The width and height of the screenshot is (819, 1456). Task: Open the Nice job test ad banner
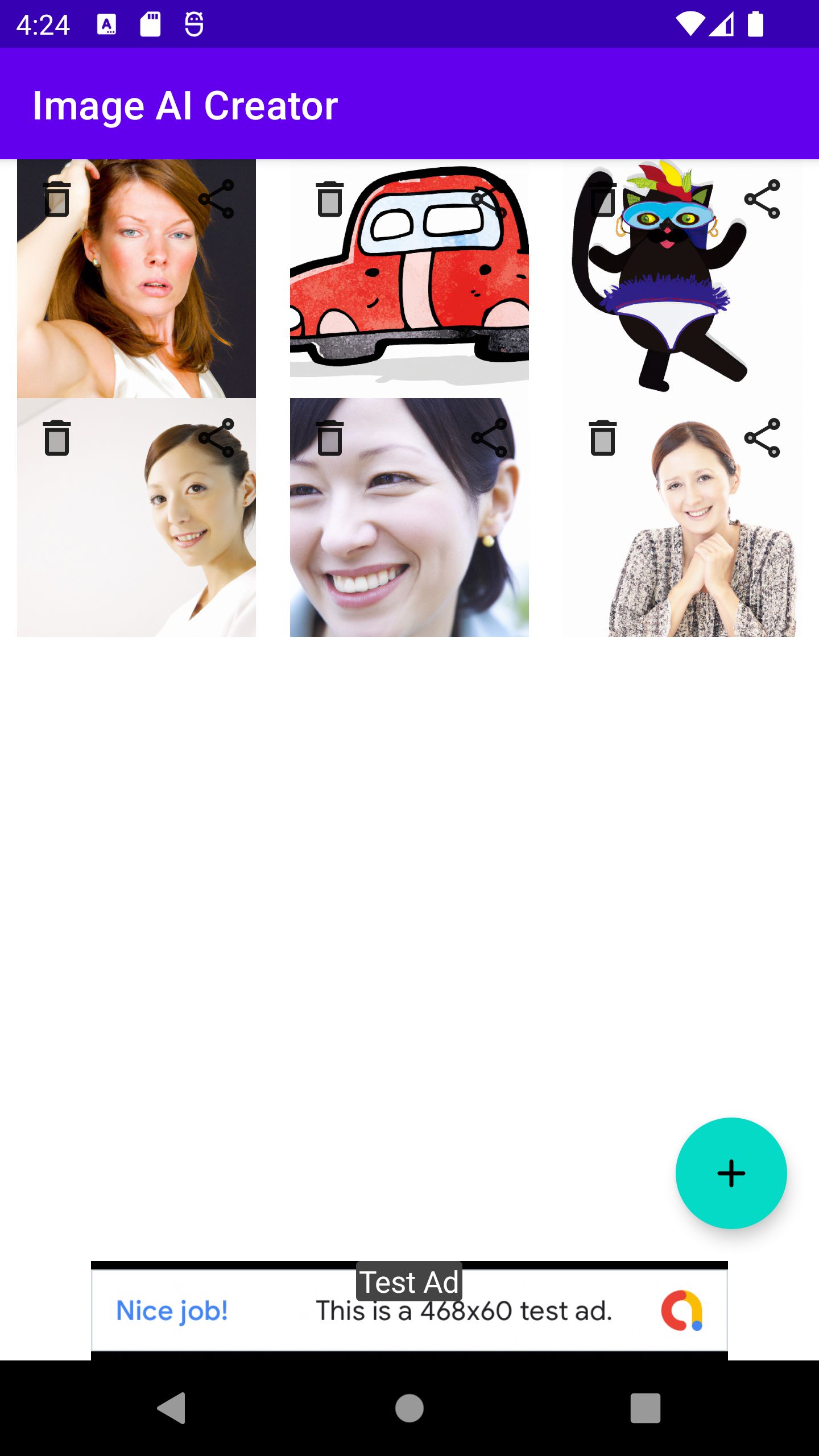point(409,1310)
